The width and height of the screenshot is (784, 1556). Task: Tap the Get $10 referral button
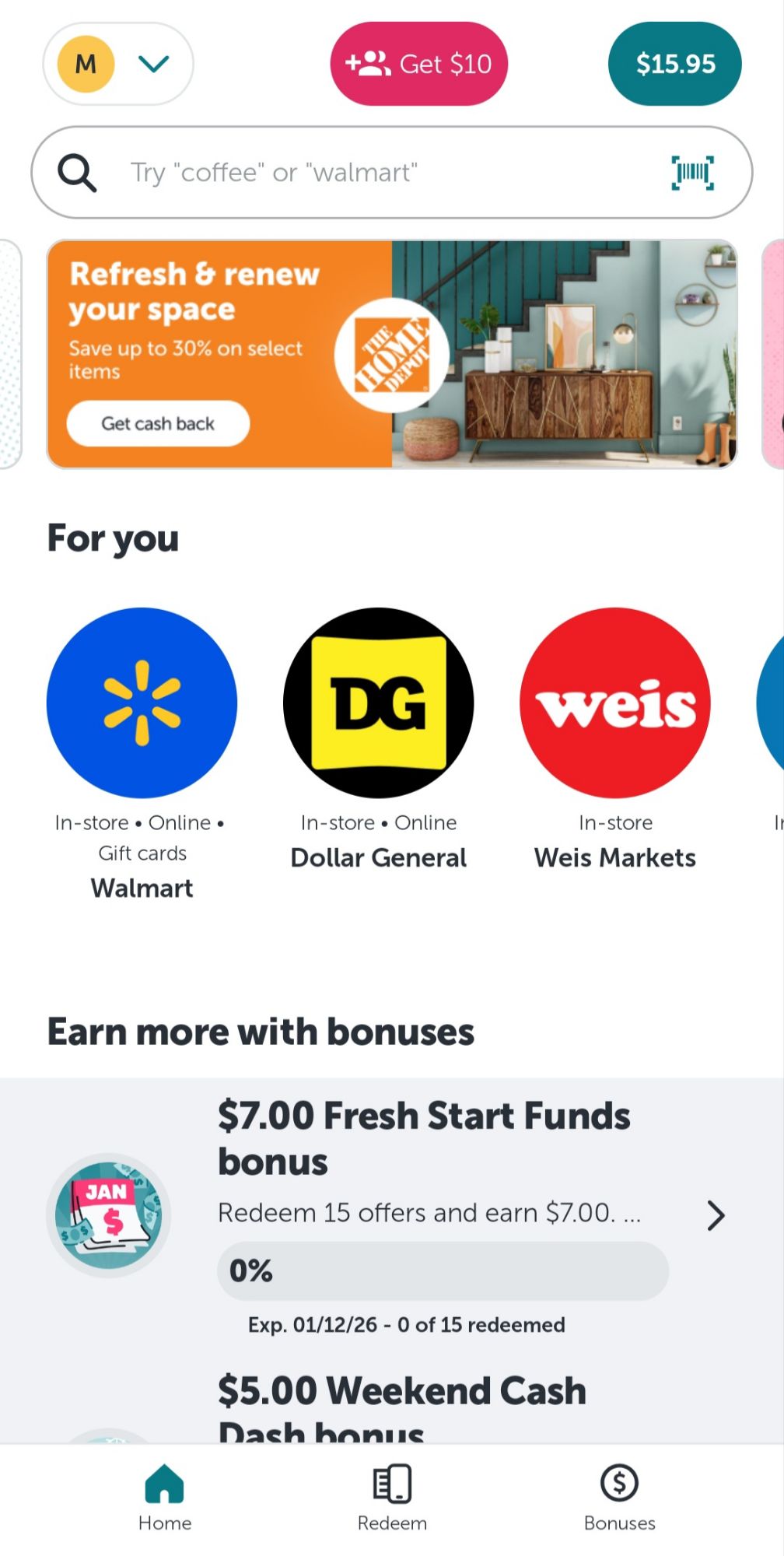click(x=418, y=64)
